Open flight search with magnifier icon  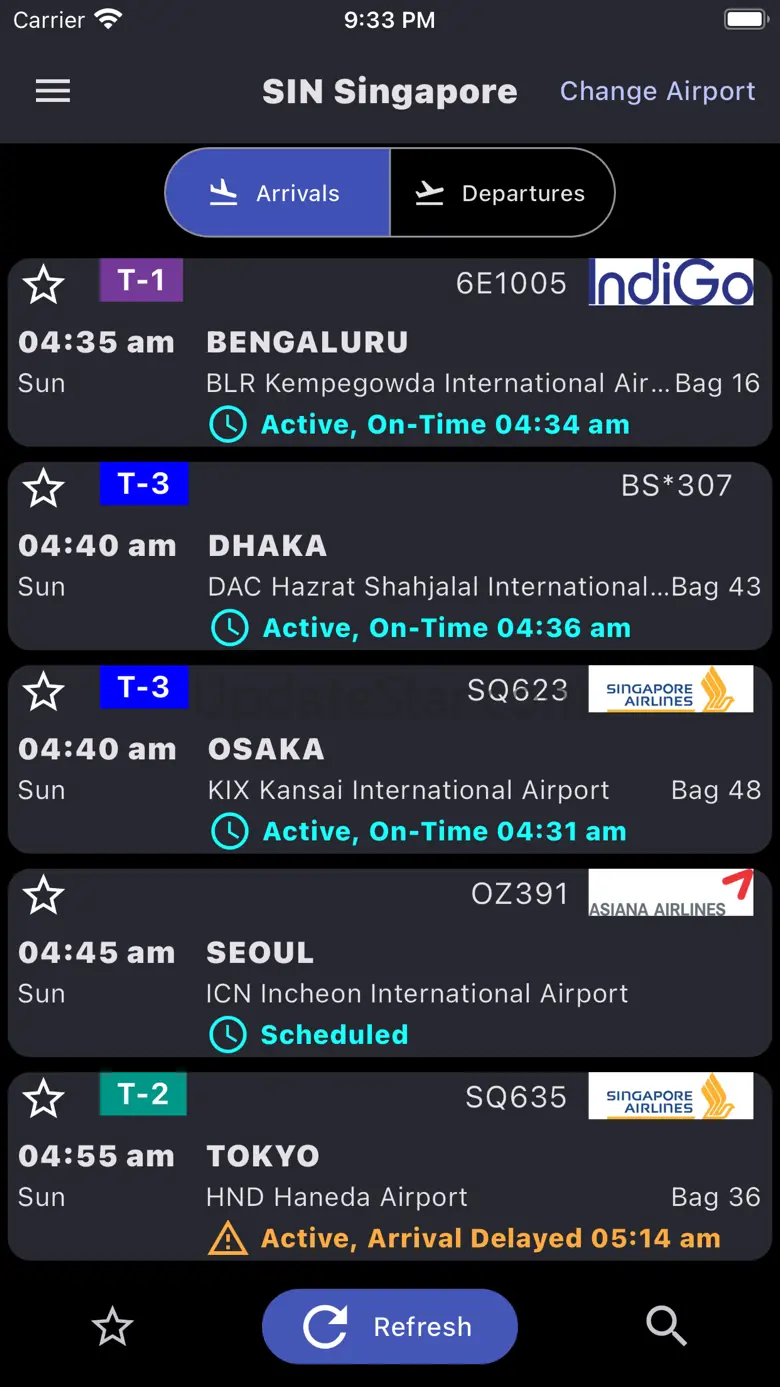666,1327
